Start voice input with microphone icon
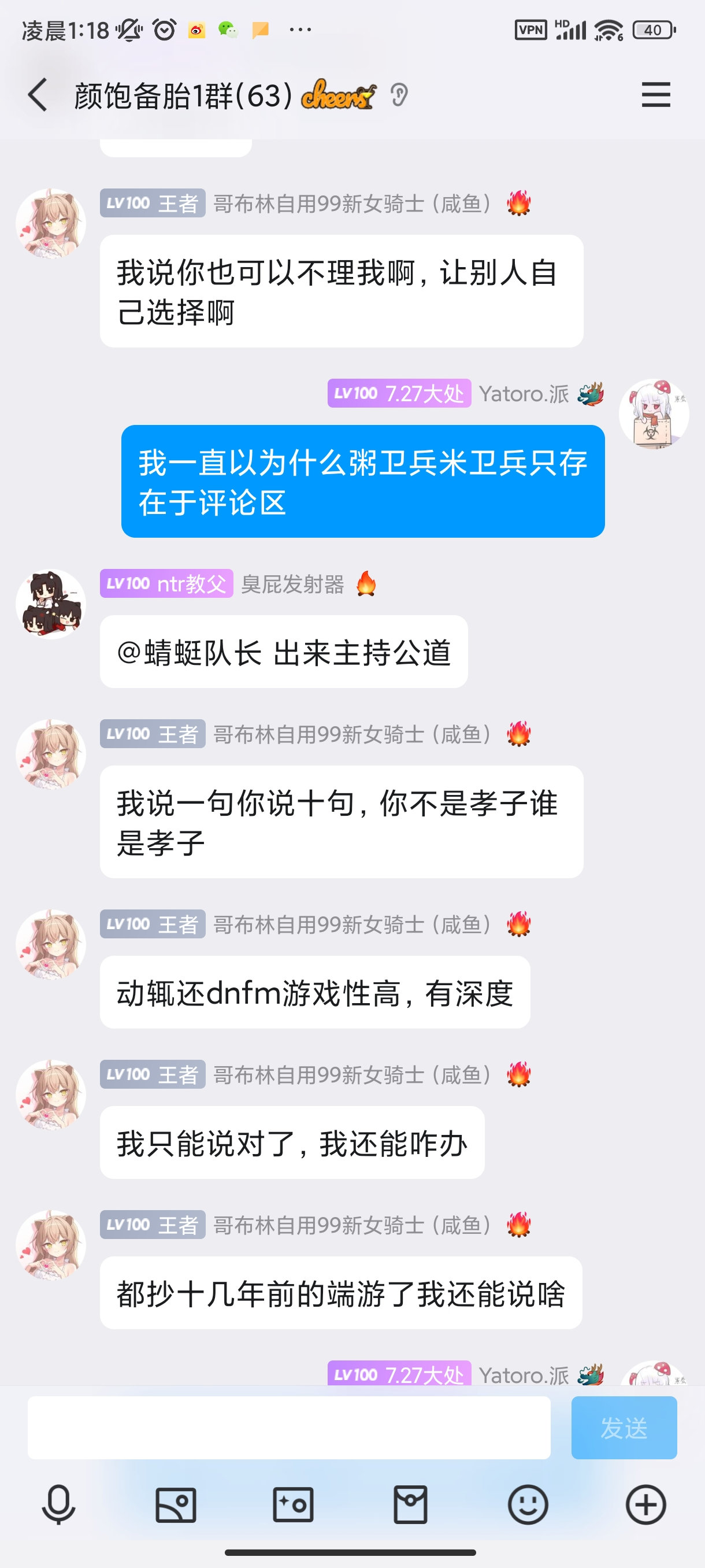705x1568 pixels. pos(58,1505)
